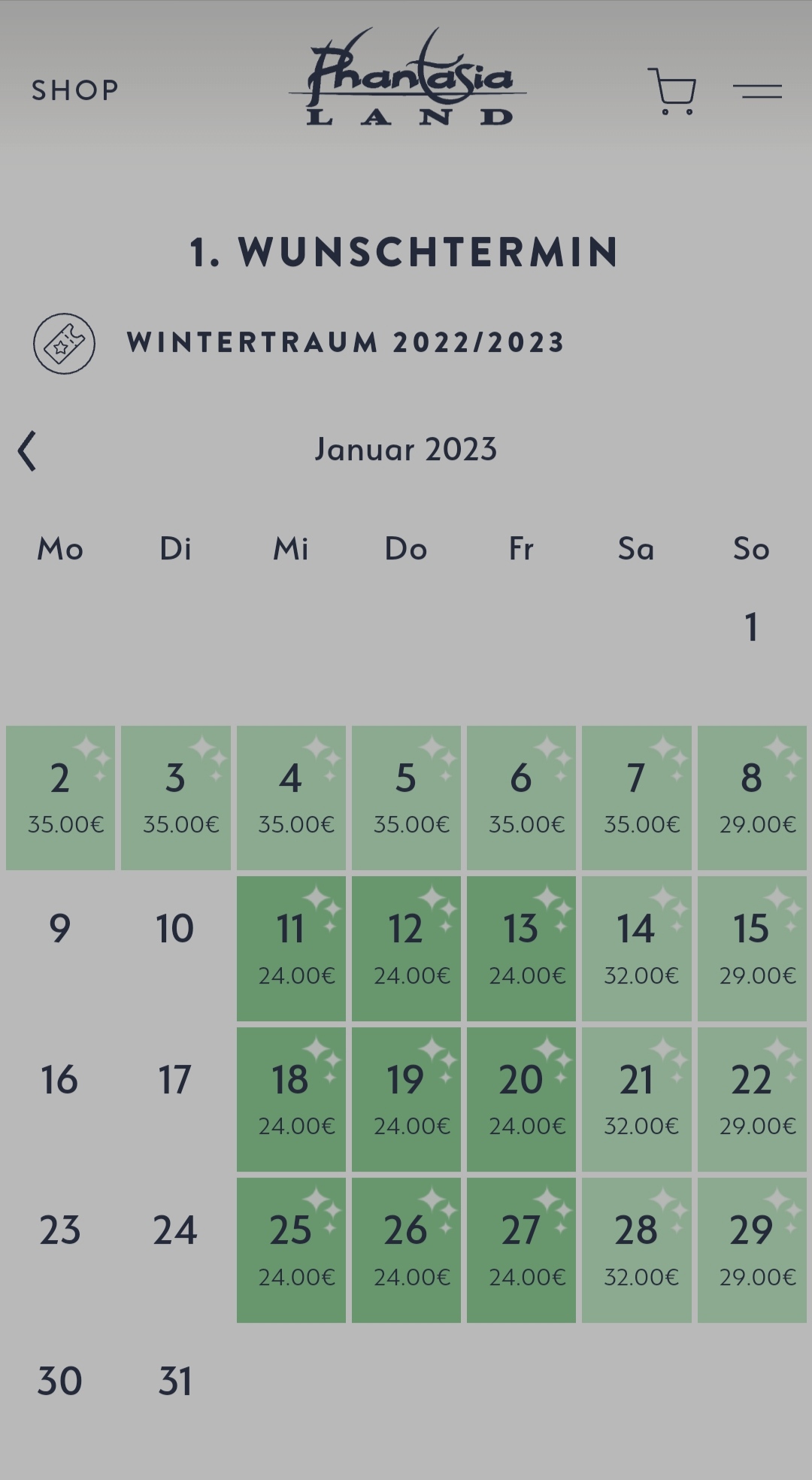Select January 19 for 24.00€
Screen dimensions: 812x1480
tap(406, 1099)
